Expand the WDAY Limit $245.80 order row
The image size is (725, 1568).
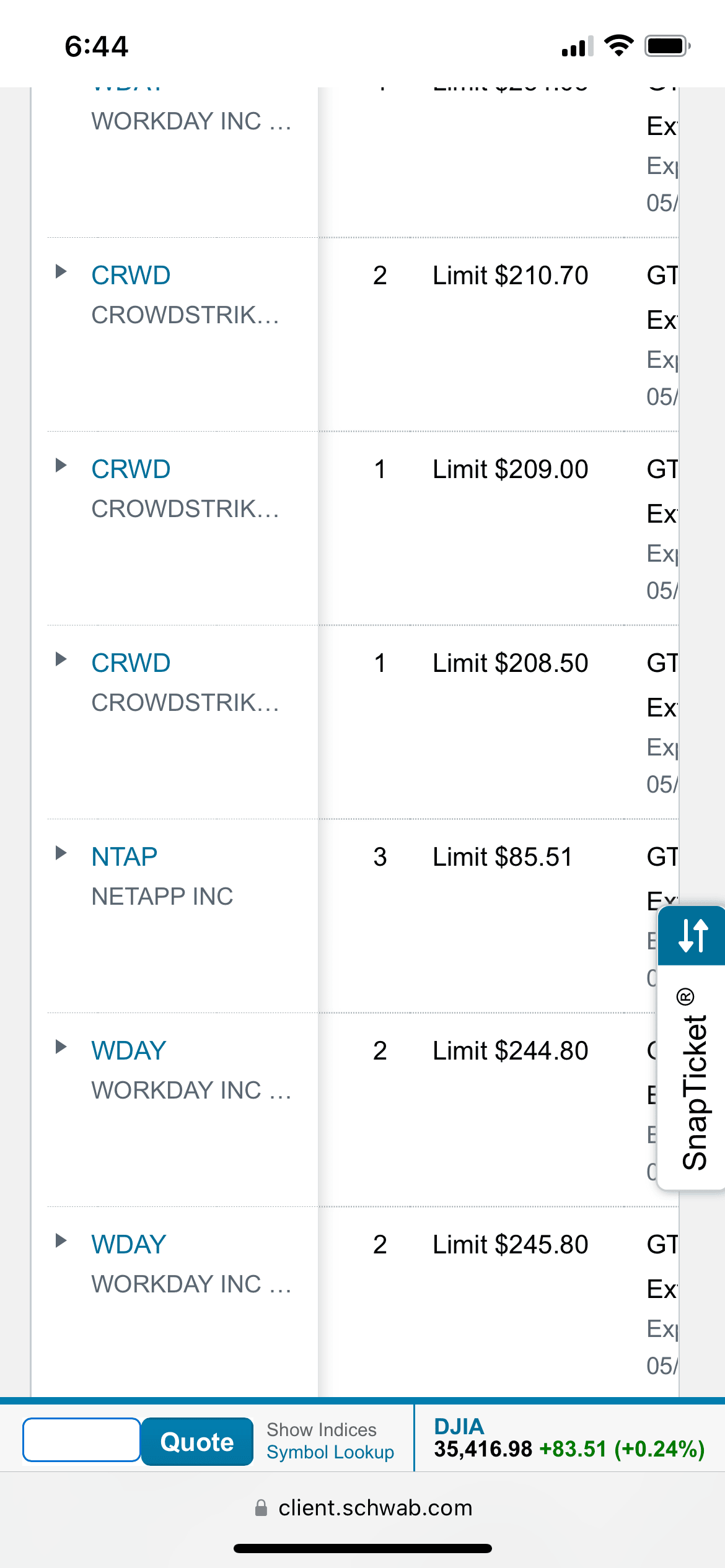61,1240
